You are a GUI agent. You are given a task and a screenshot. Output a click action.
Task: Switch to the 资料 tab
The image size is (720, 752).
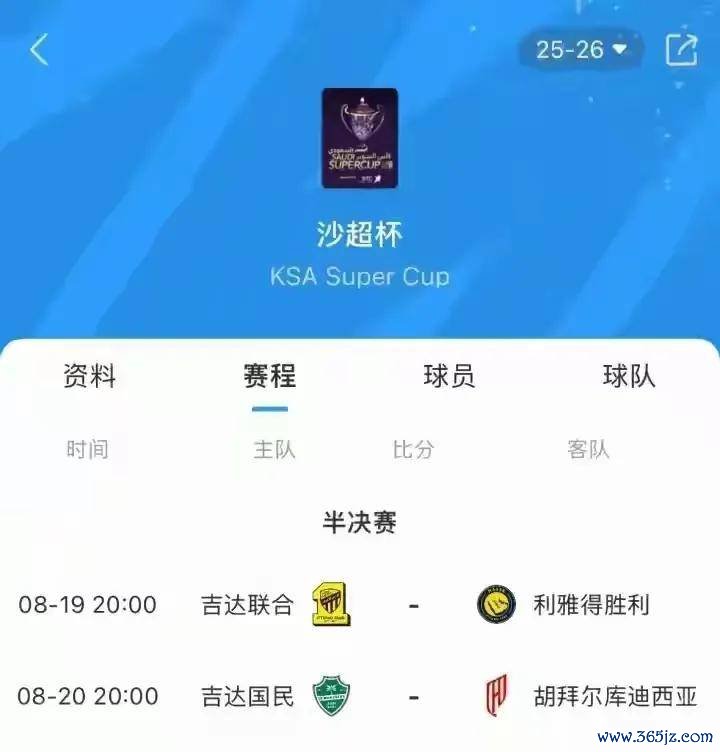(x=90, y=376)
